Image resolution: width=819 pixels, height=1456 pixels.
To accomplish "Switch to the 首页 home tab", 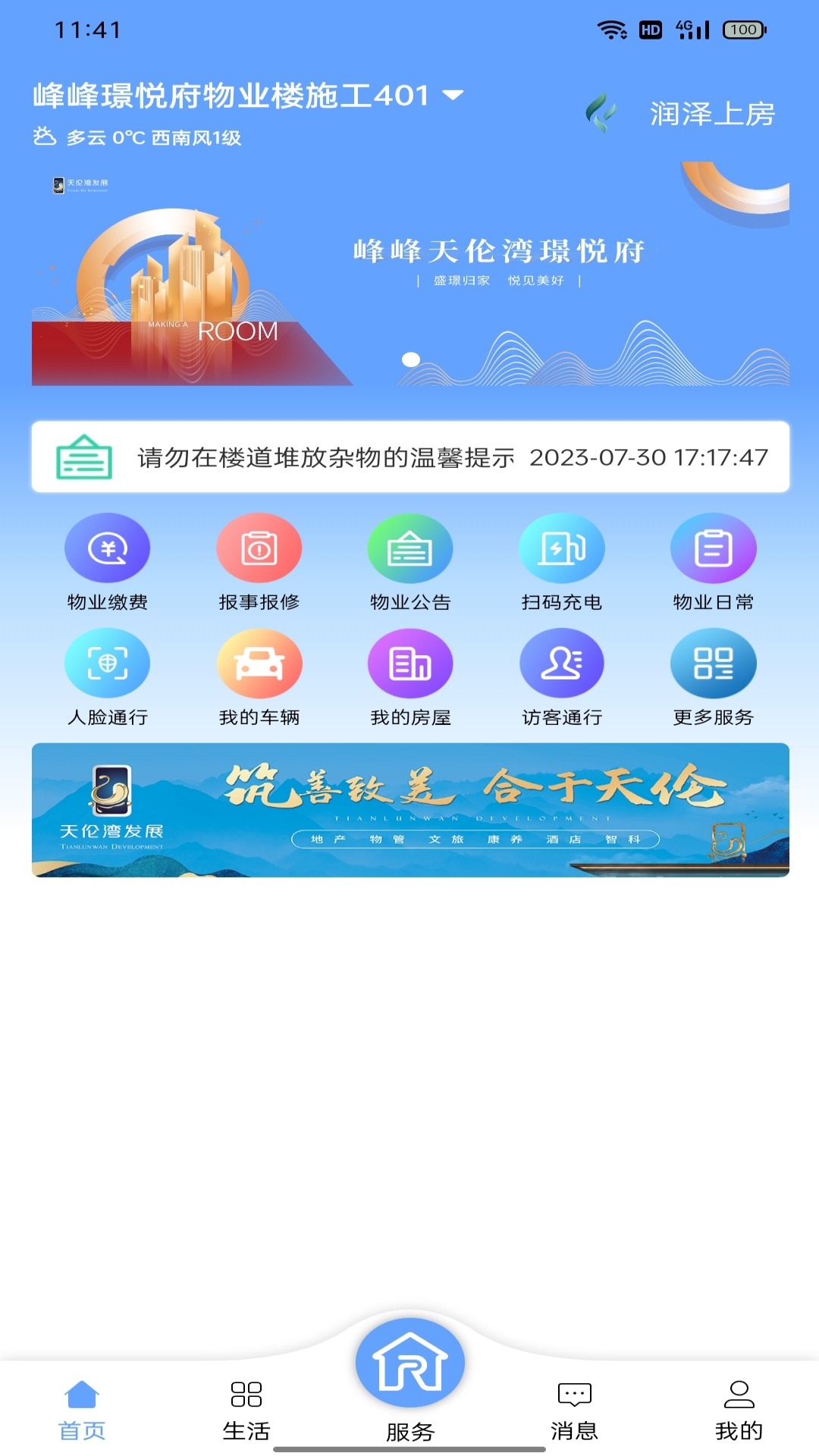I will [x=82, y=1410].
